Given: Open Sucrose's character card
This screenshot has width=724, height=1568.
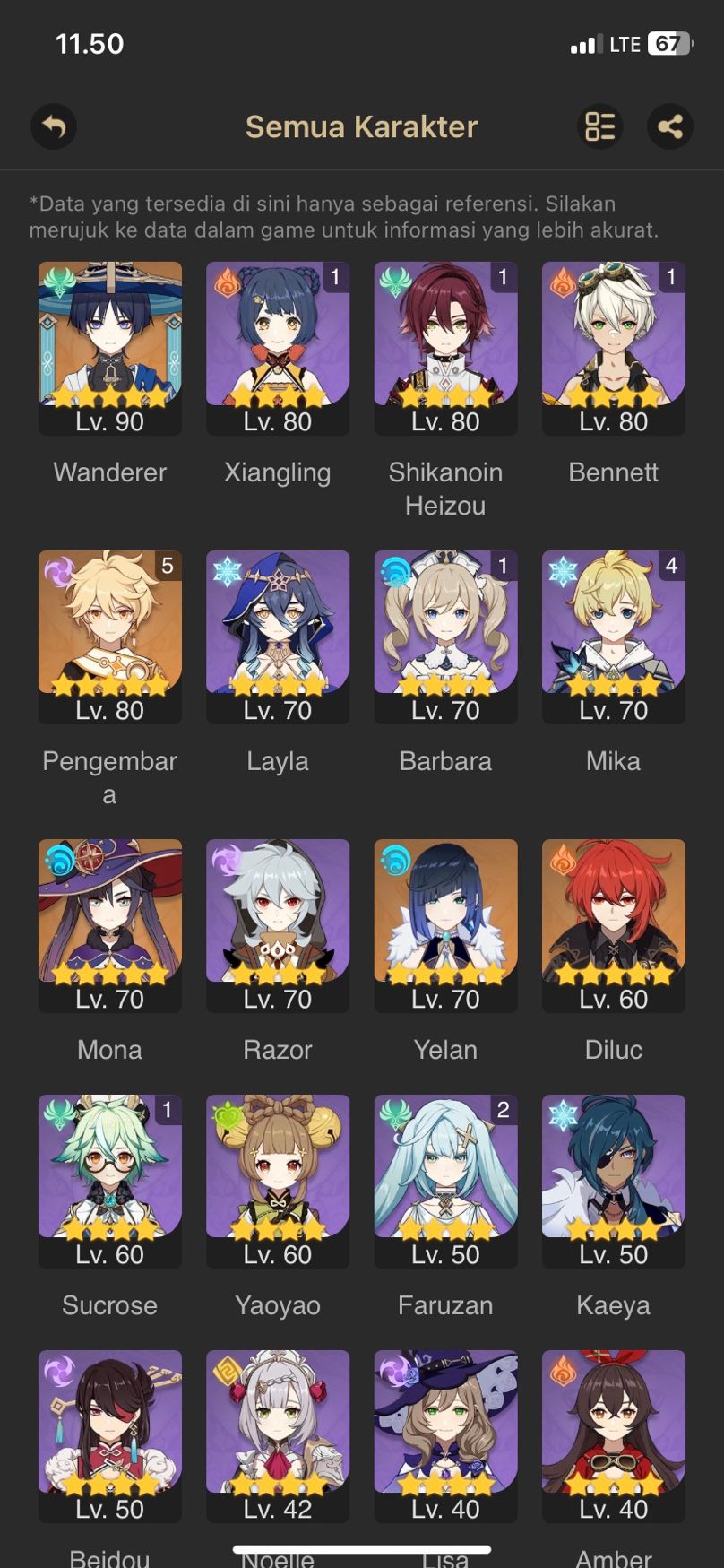Looking at the screenshot, I should (x=110, y=1181).
